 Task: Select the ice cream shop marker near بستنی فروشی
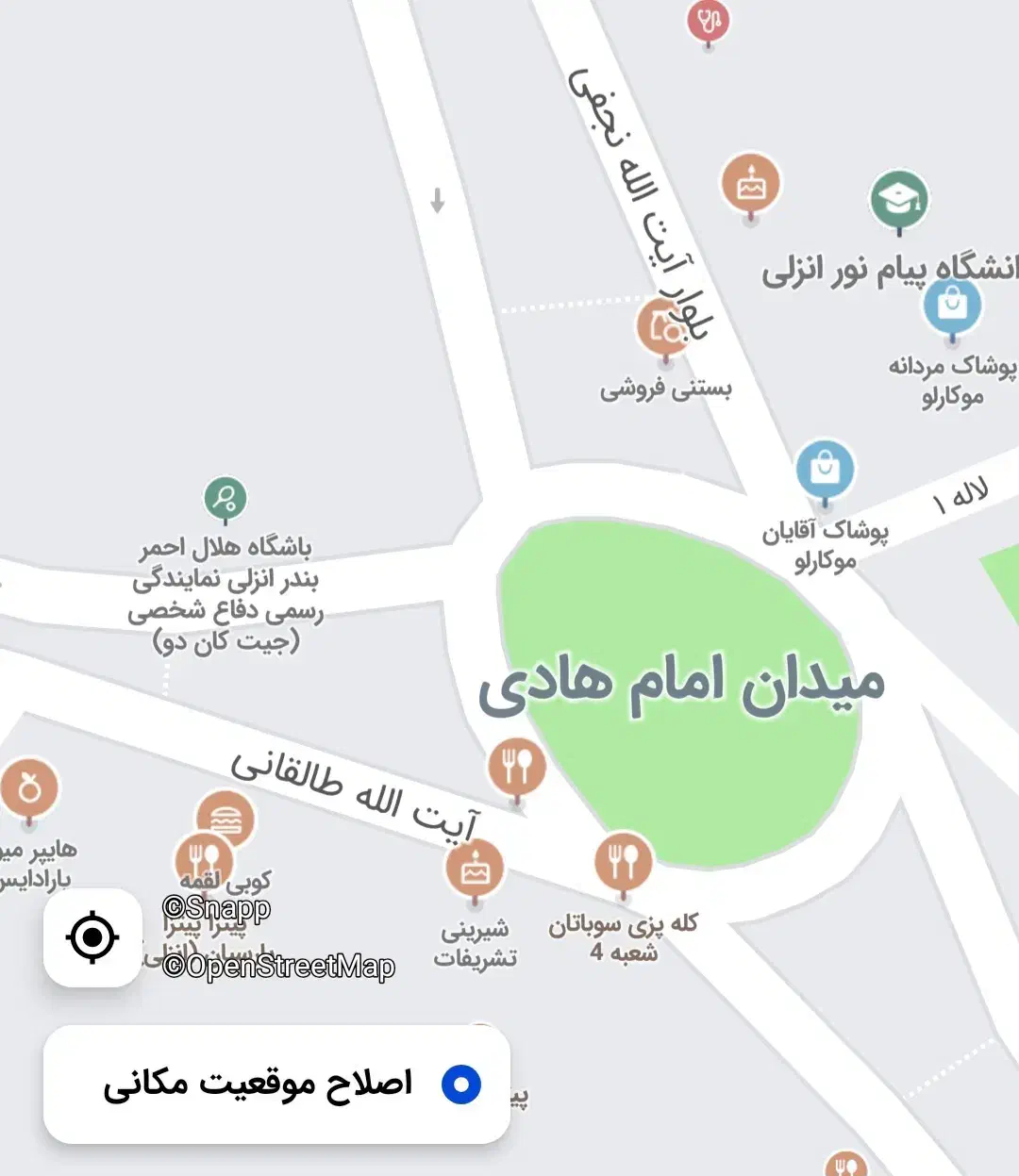click(x=665, y=328)
